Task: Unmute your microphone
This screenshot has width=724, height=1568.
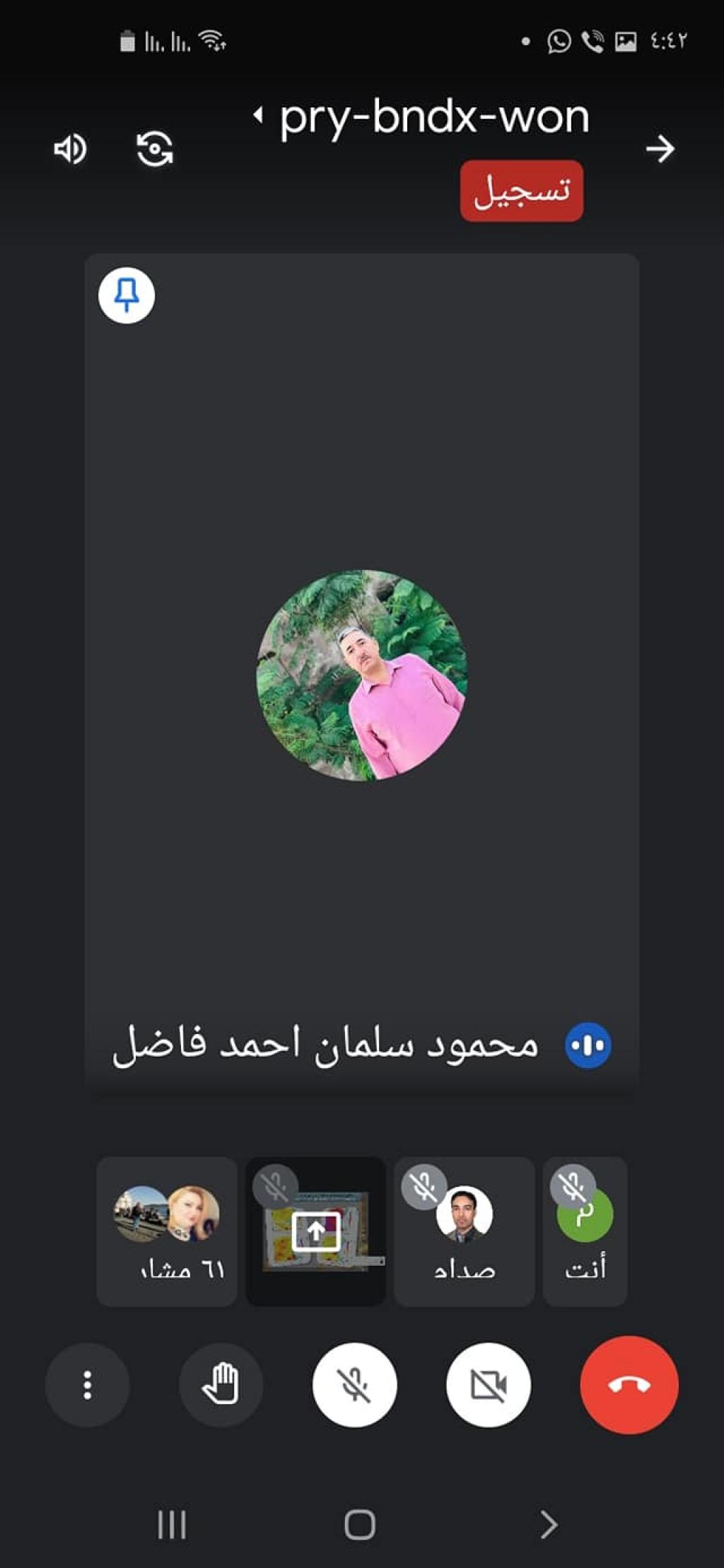Action: 355,1385
